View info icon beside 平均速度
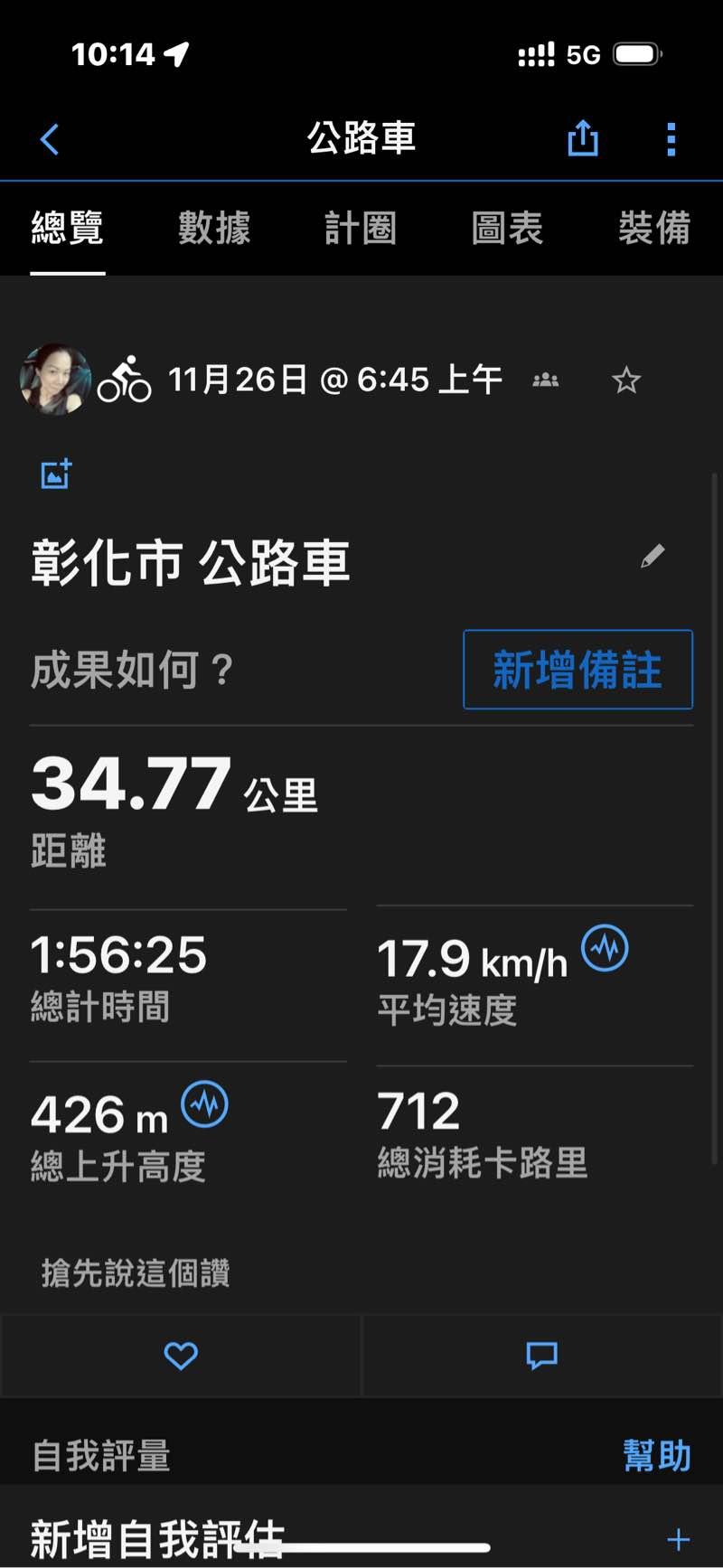The image size is (723, 1568). (605, 948)
